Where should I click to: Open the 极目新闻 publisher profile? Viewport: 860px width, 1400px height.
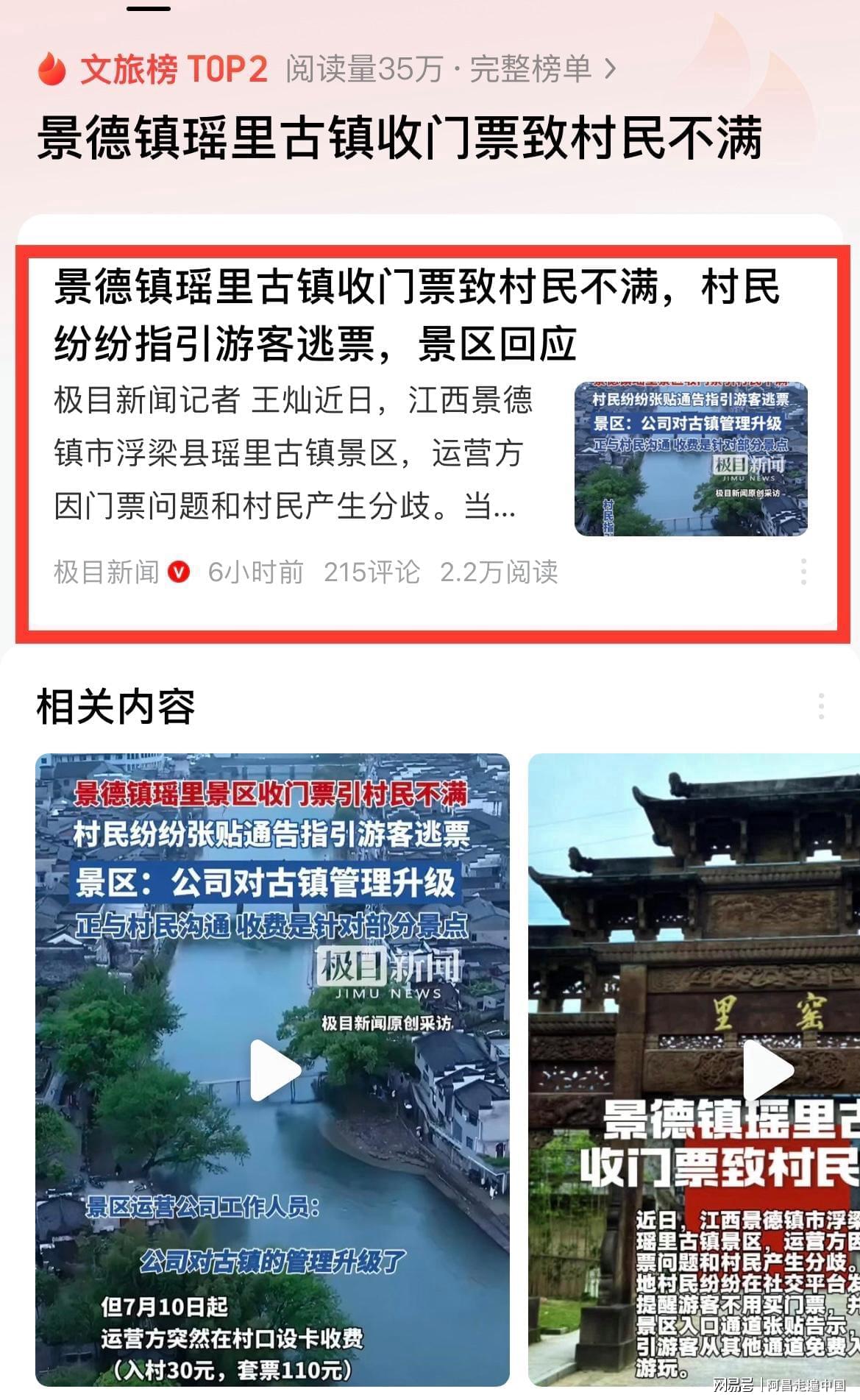107,572
